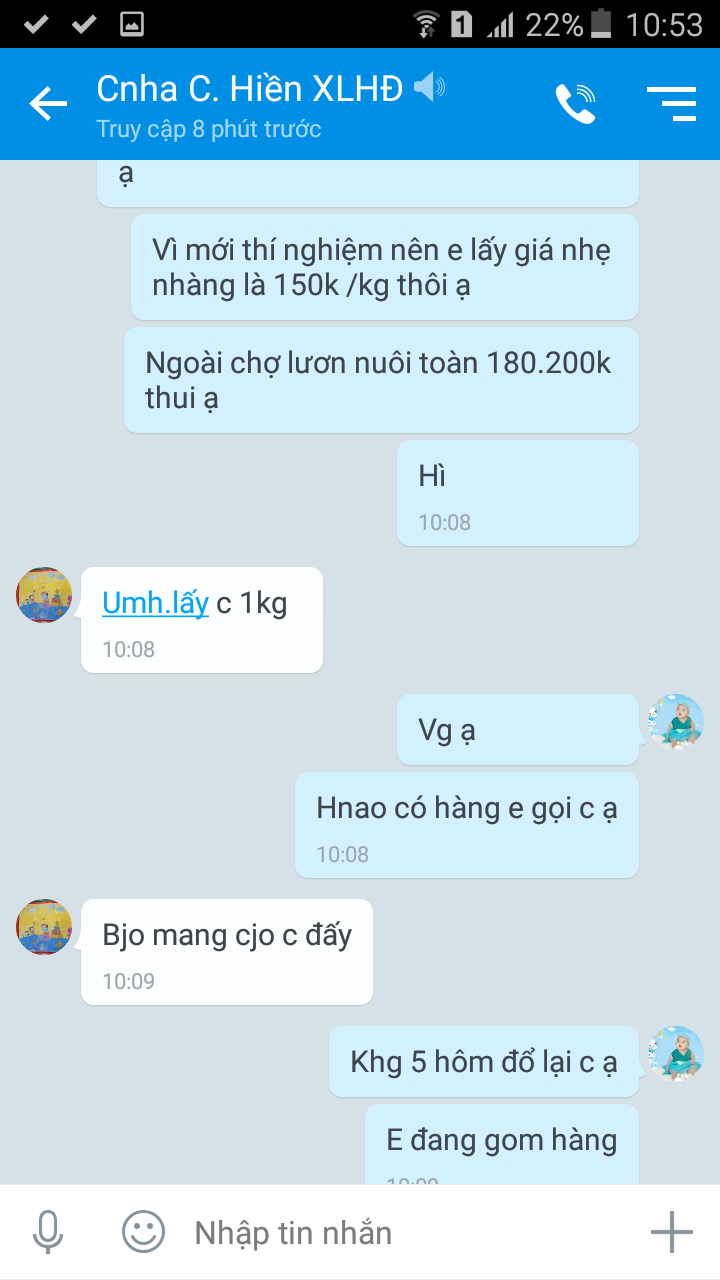The width and height of the screenshot is (720, 1280).
Task: Open the emoji sticker picker
Action: point(143,1232)
